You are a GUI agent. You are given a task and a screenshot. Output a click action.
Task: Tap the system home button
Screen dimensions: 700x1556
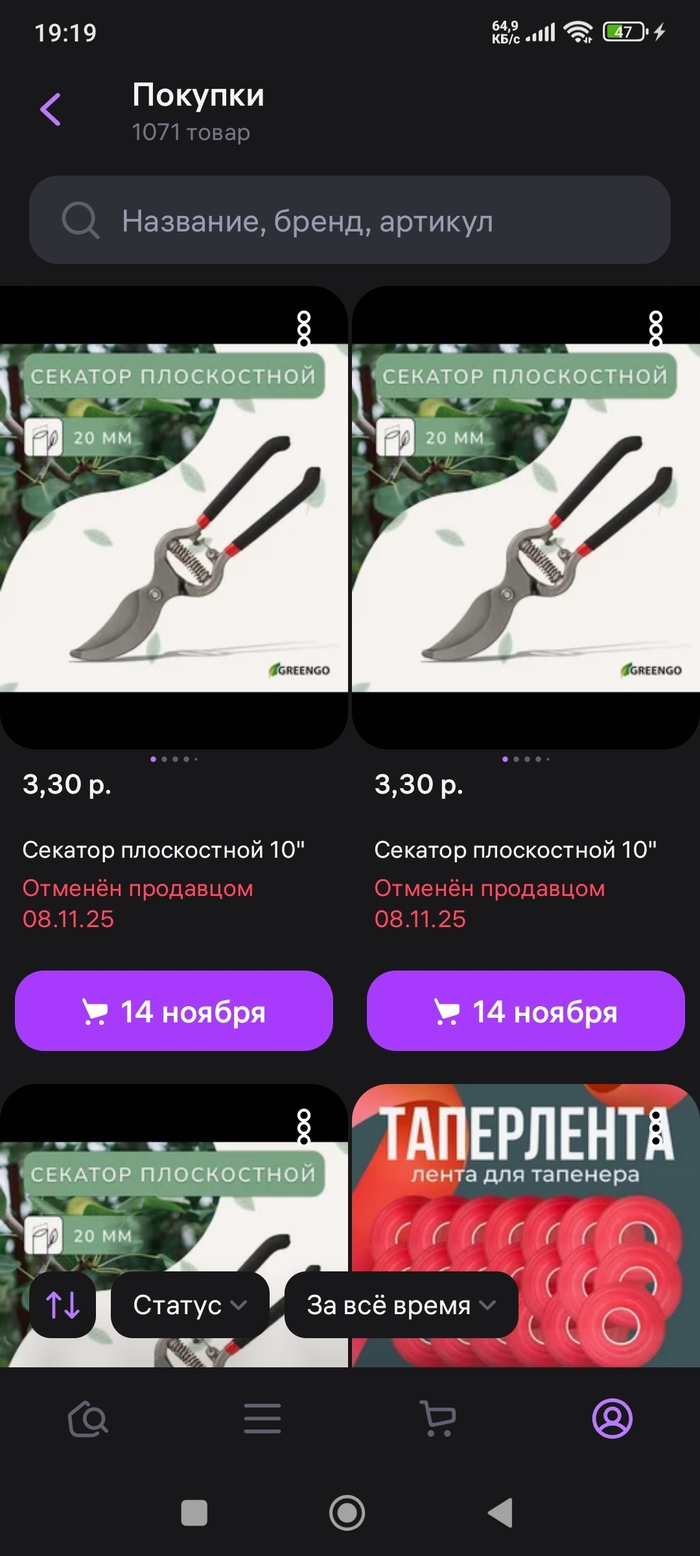pos(347,1512)
